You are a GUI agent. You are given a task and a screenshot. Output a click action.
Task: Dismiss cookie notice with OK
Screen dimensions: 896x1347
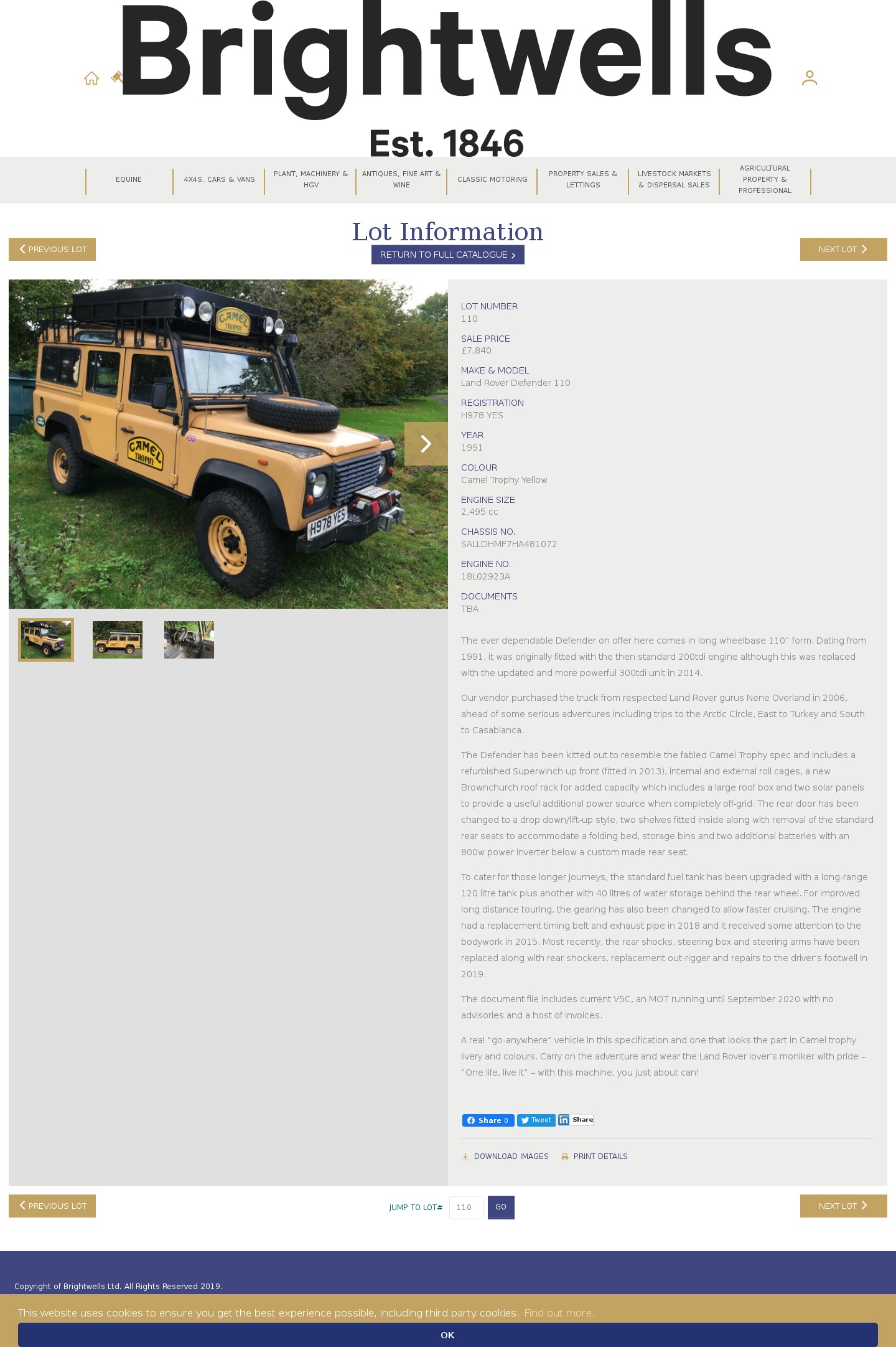coord(447,1335)
